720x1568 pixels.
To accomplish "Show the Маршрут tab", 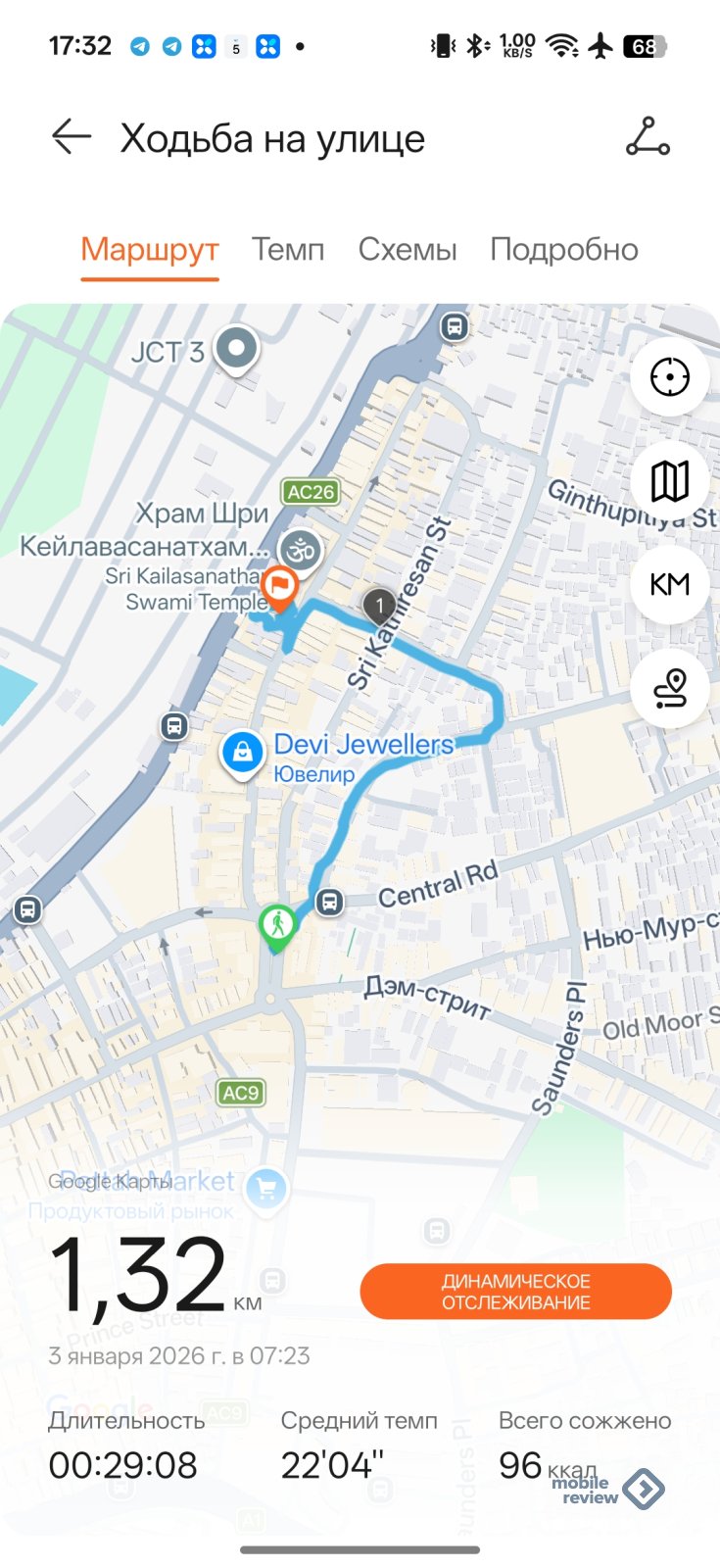I will [x=150, y=250].
